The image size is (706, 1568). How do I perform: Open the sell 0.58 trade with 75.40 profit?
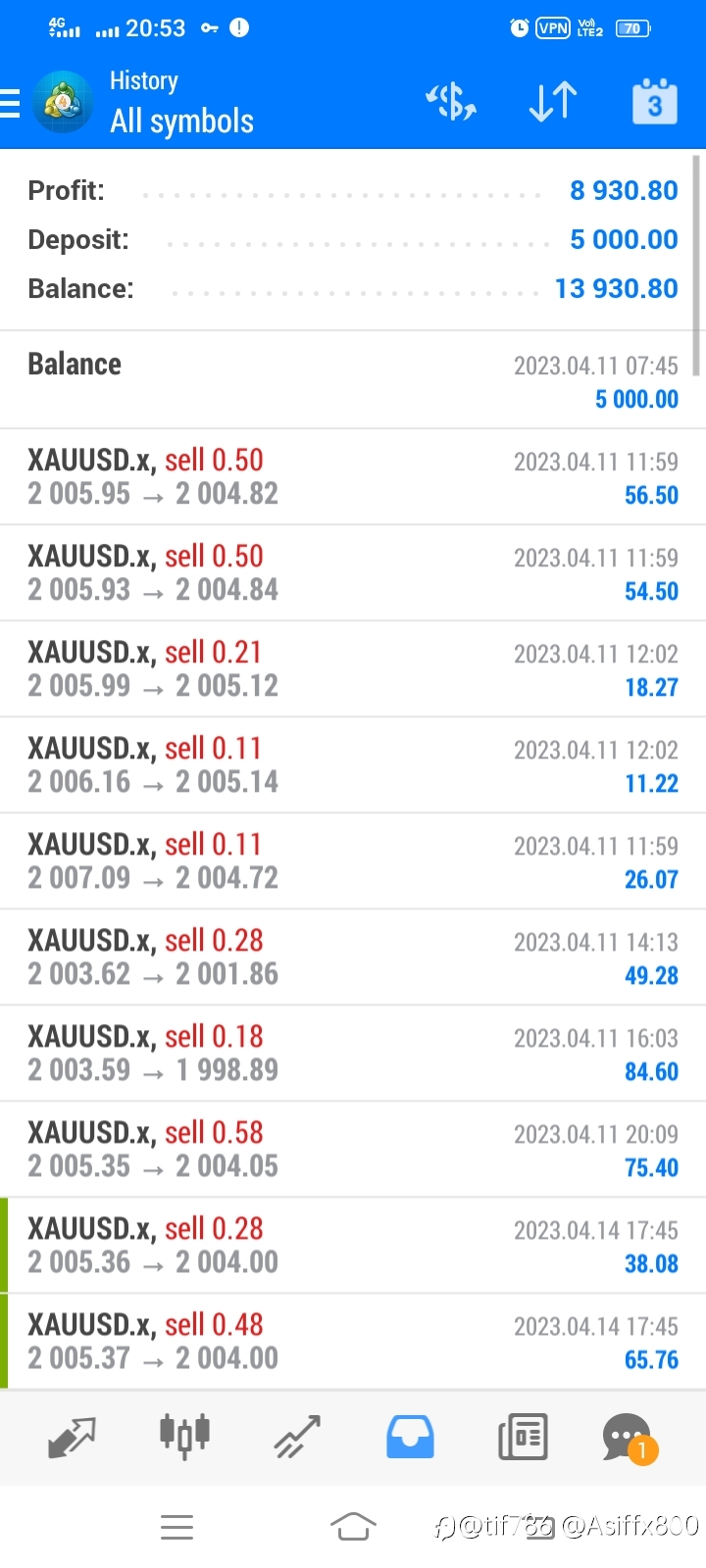353,1149
